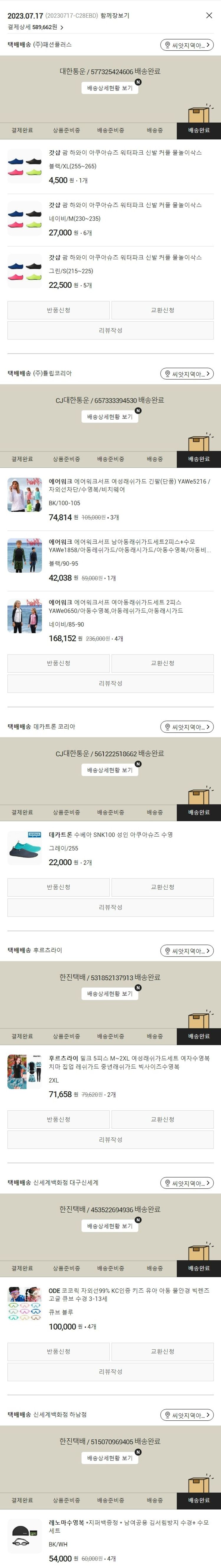Image resolution: width=221 pixels, height=1568 pixels.
Task: View delivery status for CJ대한통운 657333394530
Action: pyautogui.click(x=110, y=417)
